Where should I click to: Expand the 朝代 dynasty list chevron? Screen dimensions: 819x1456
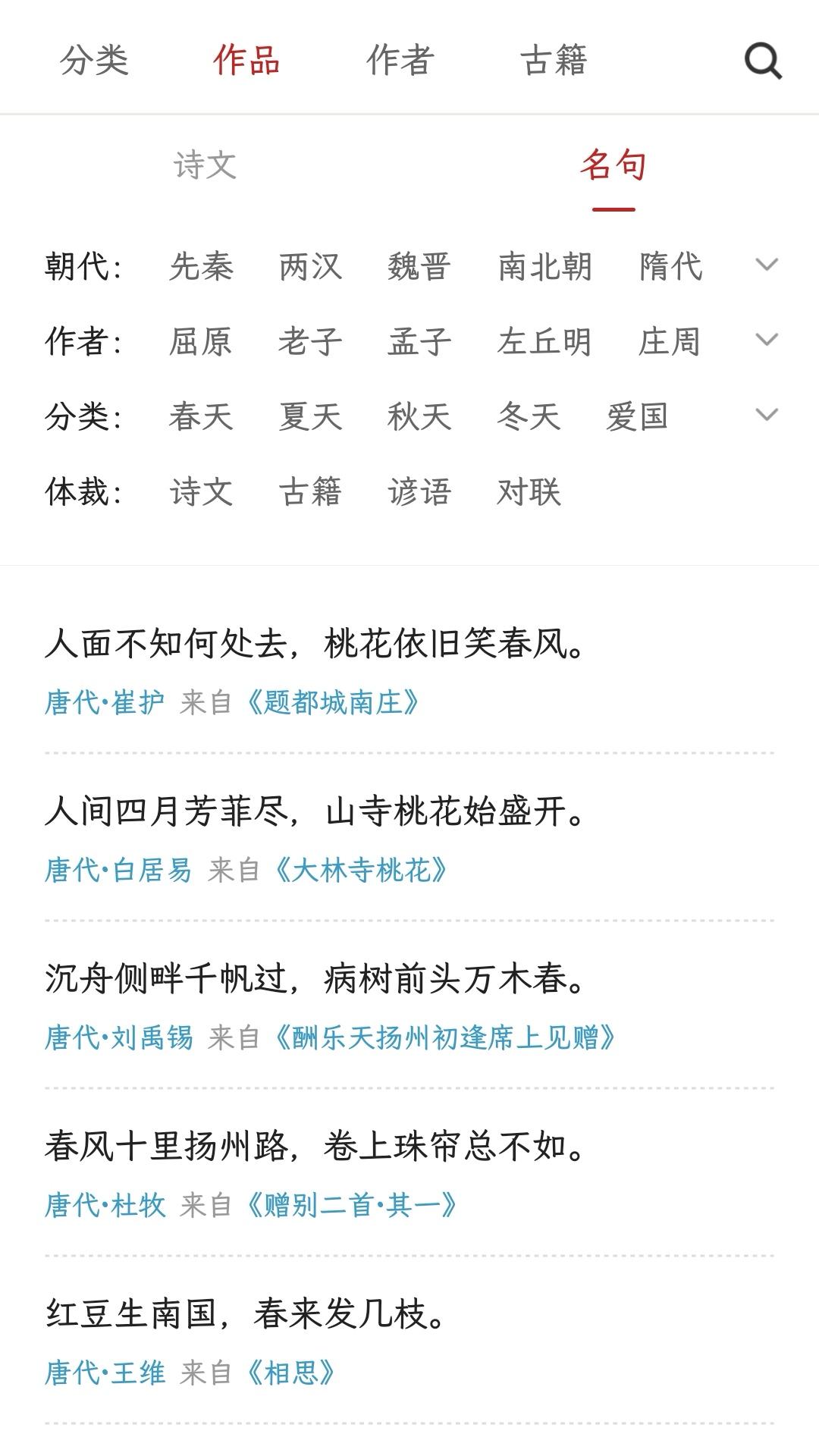767,265
